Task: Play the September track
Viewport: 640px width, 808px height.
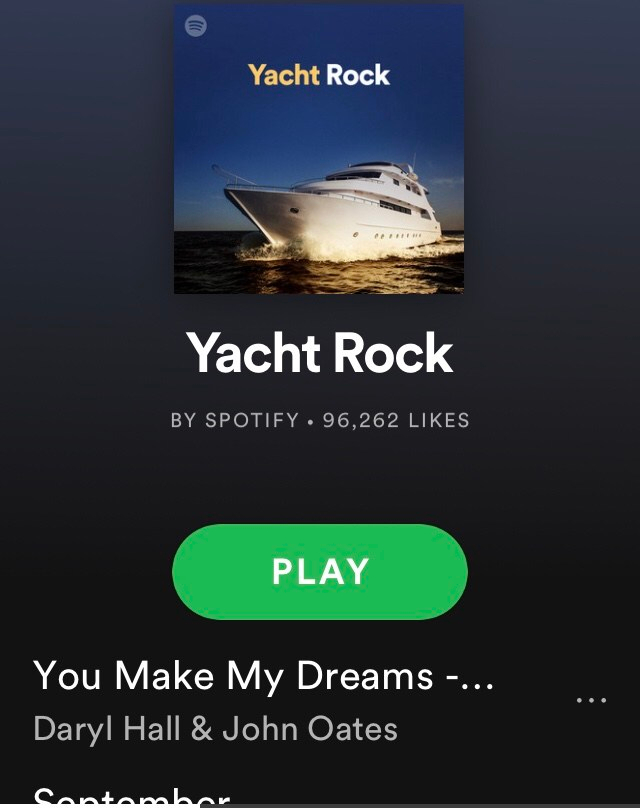Action: coord(132,798)
